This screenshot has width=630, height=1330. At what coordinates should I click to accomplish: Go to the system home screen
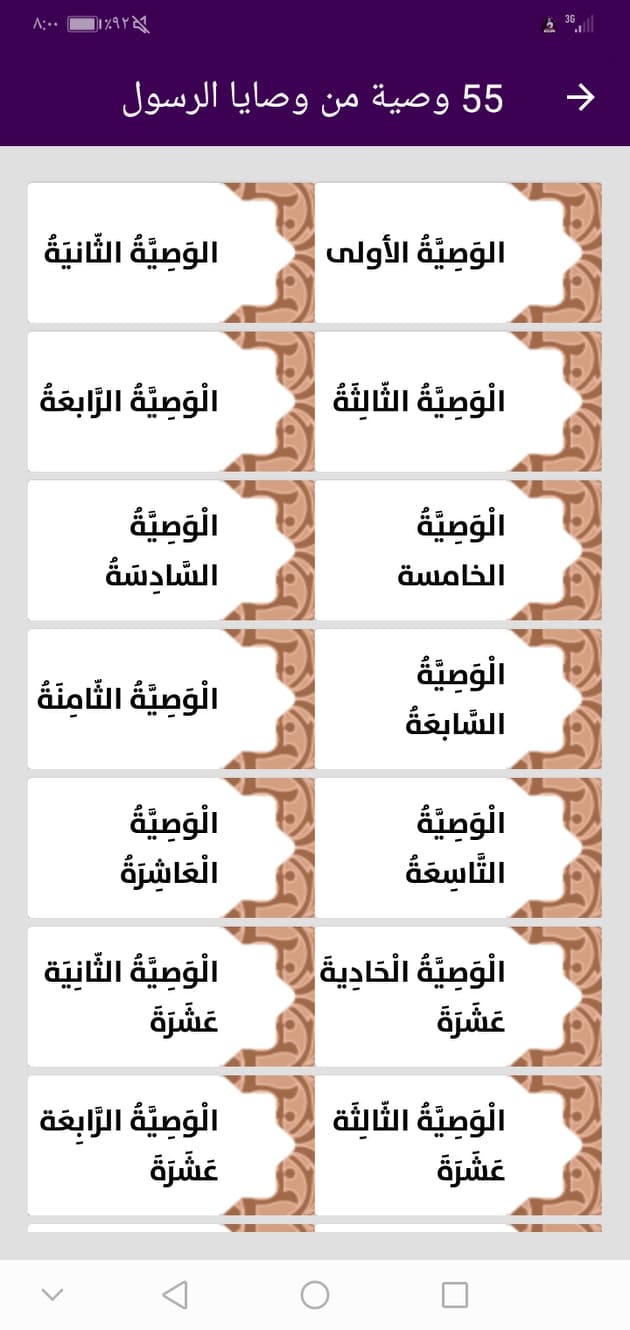[x=315, y=1295]
